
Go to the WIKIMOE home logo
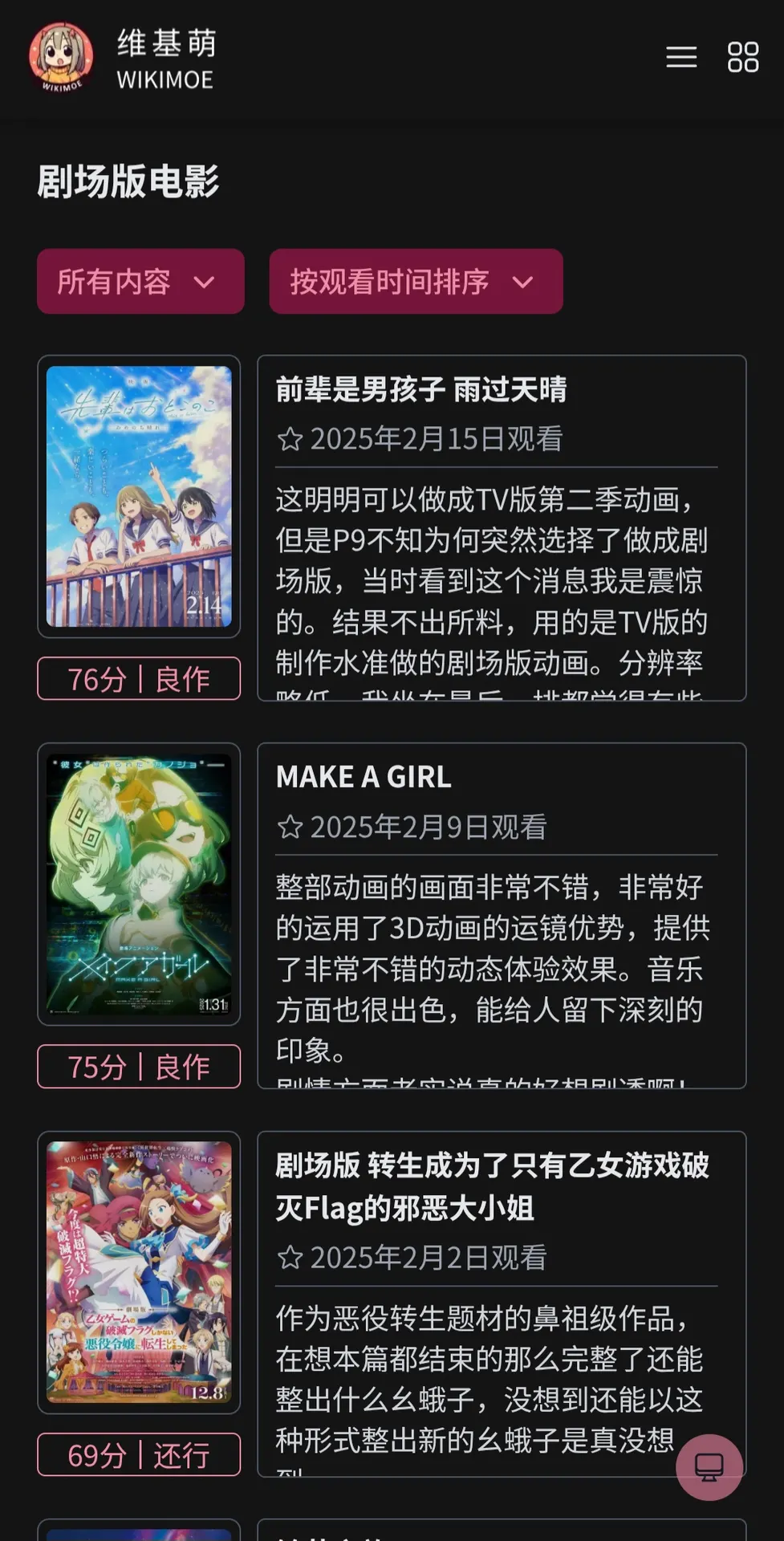(122, 58)
